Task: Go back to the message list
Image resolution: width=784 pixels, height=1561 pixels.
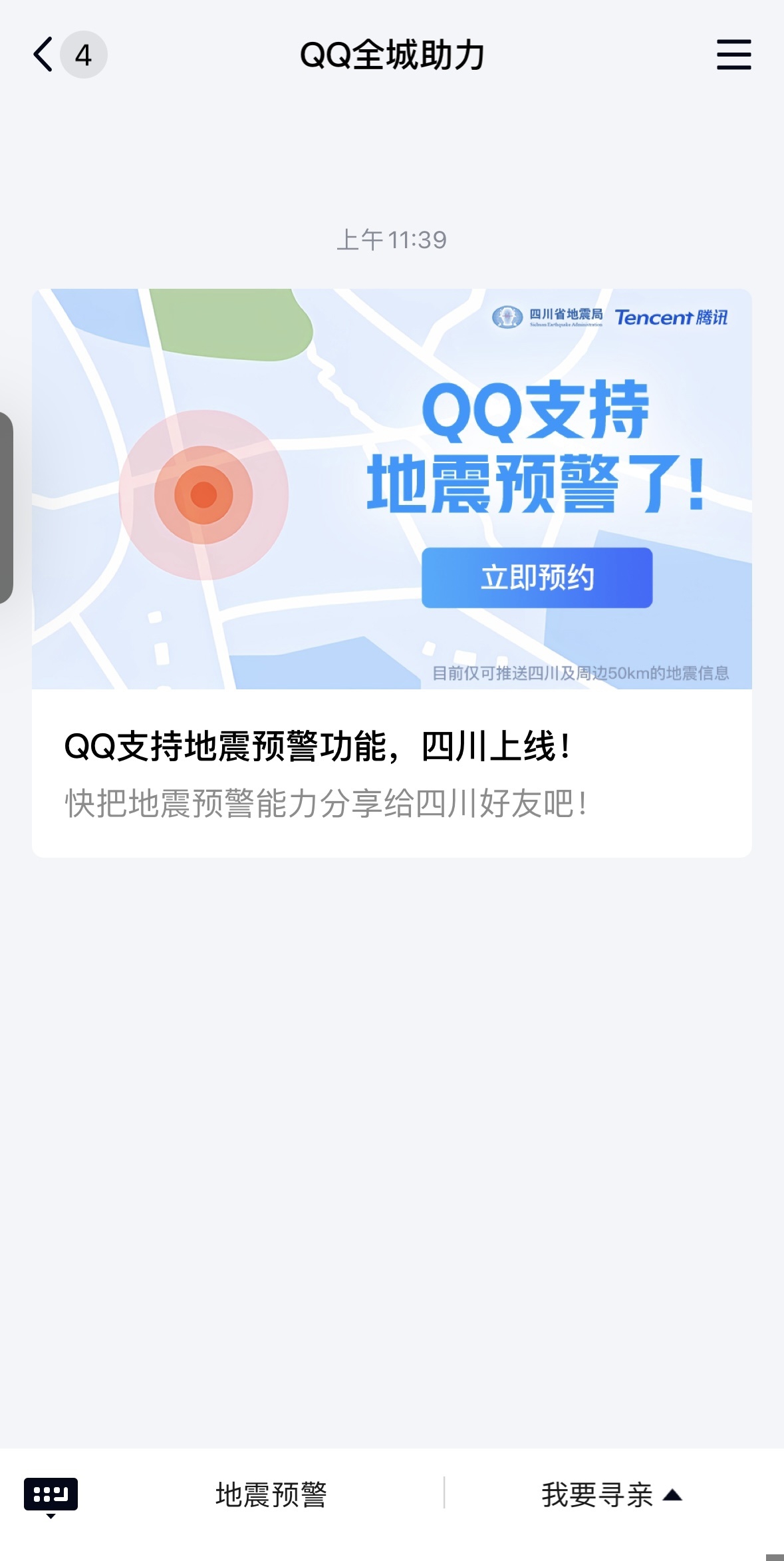Action: pyautogui.click(x=44, y=55)
